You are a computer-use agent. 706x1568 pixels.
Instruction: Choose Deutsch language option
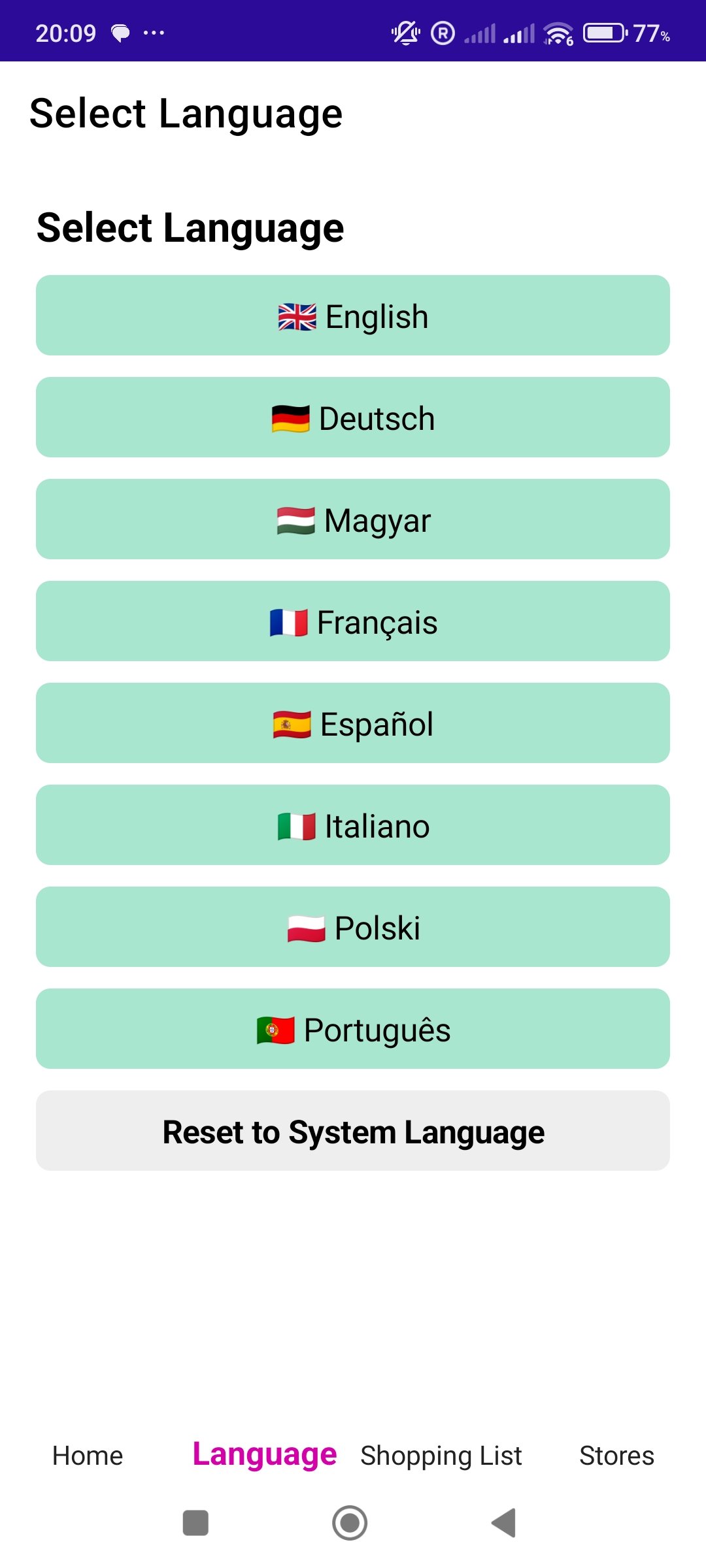353,417
